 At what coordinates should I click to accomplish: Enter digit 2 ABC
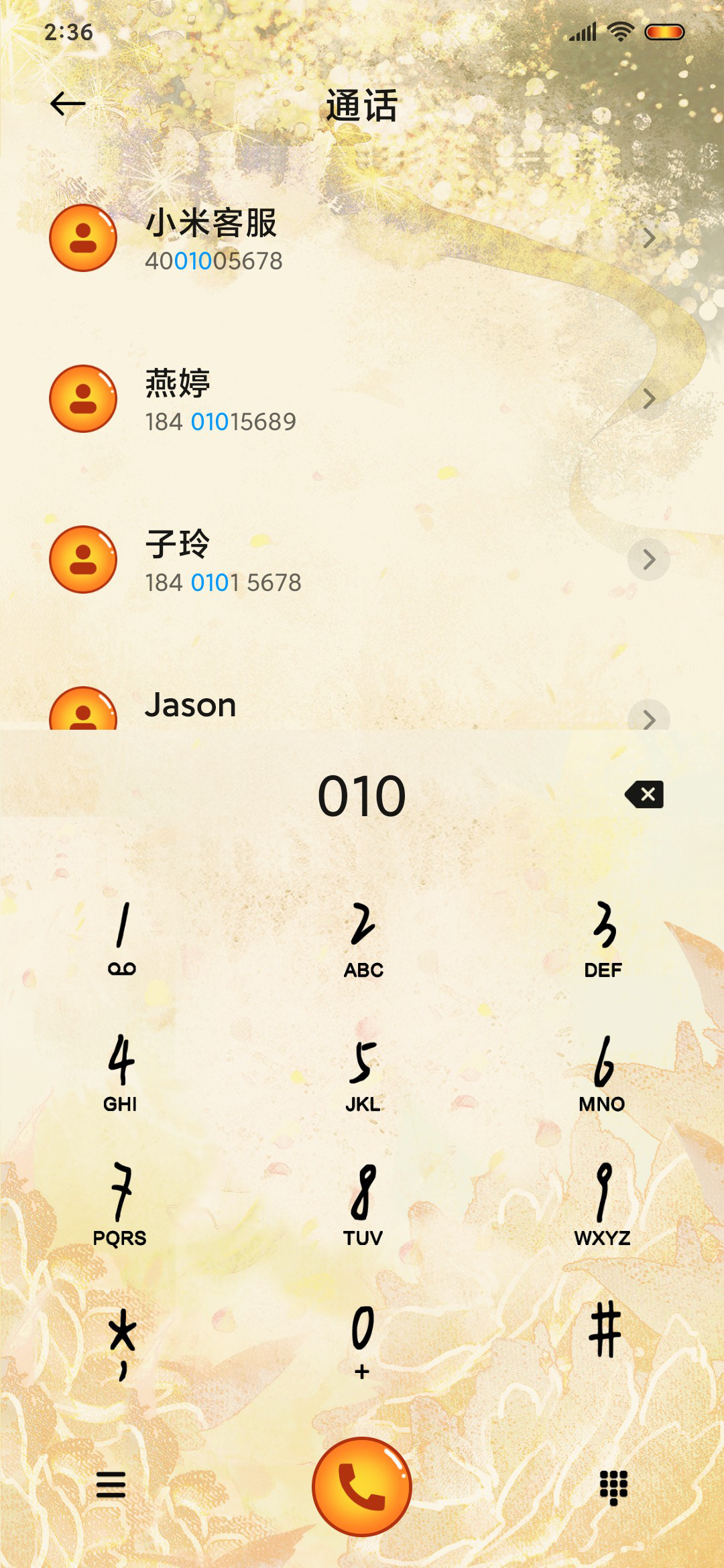click(363, 938)
